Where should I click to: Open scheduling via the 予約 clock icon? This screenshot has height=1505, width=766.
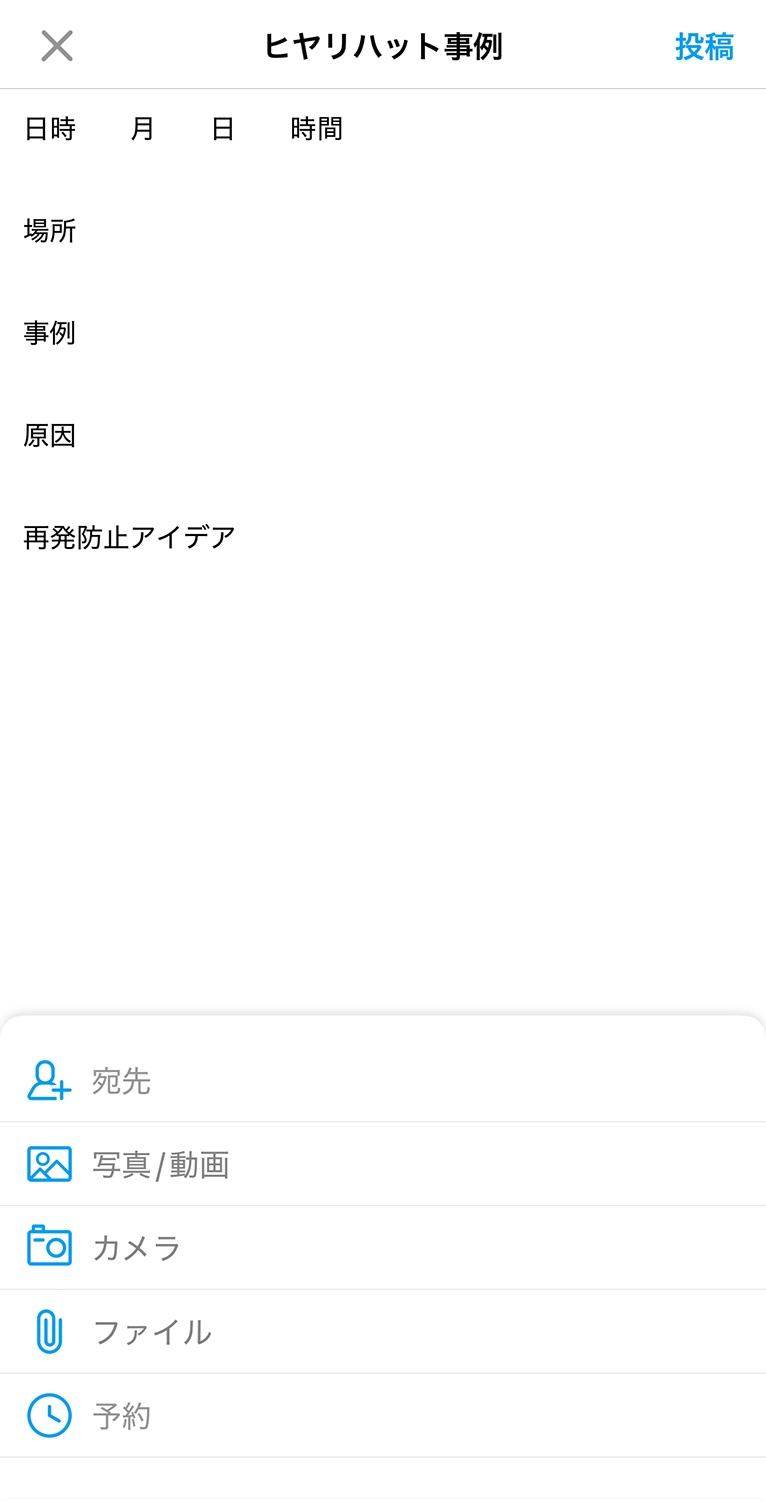tap(48, 1415)
